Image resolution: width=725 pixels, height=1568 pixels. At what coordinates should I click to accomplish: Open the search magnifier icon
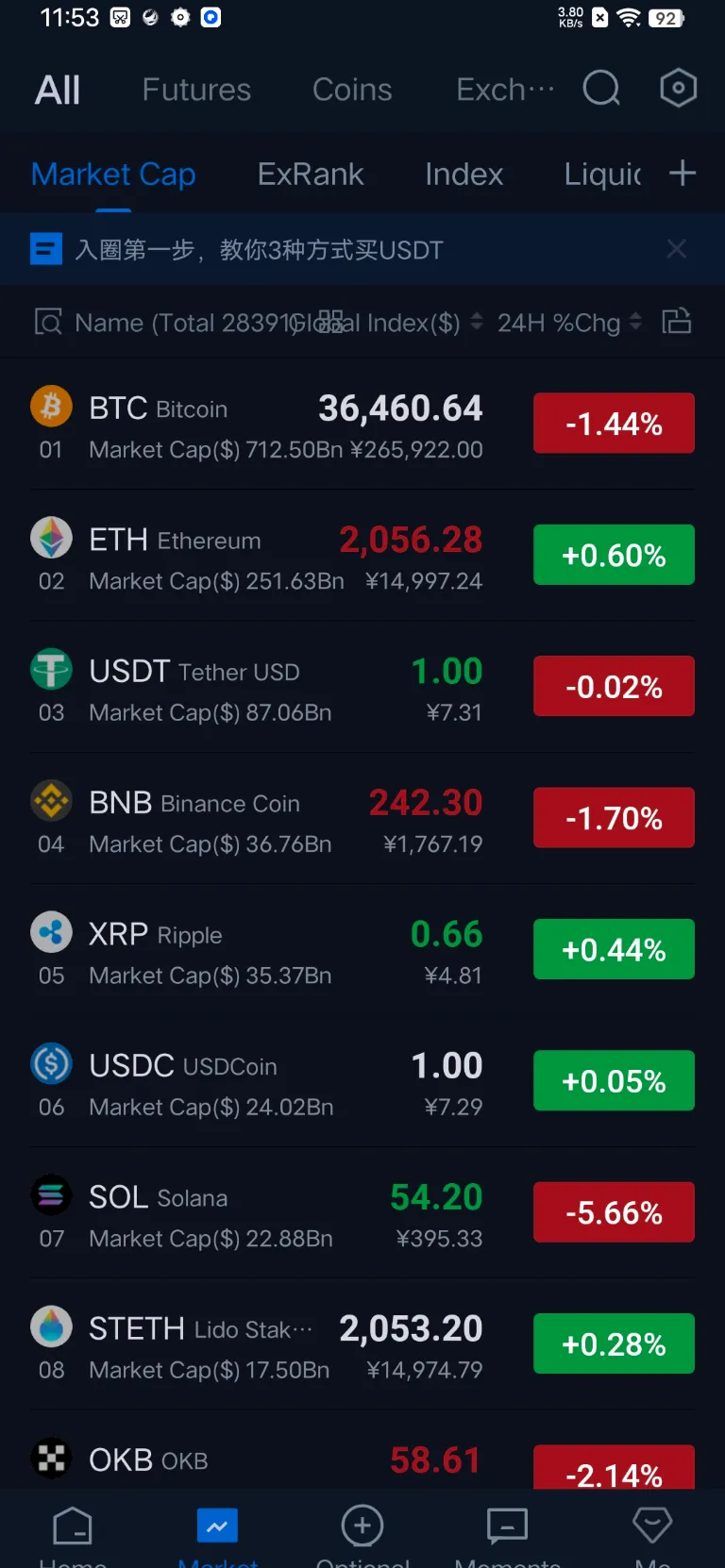tap(601, 89)
